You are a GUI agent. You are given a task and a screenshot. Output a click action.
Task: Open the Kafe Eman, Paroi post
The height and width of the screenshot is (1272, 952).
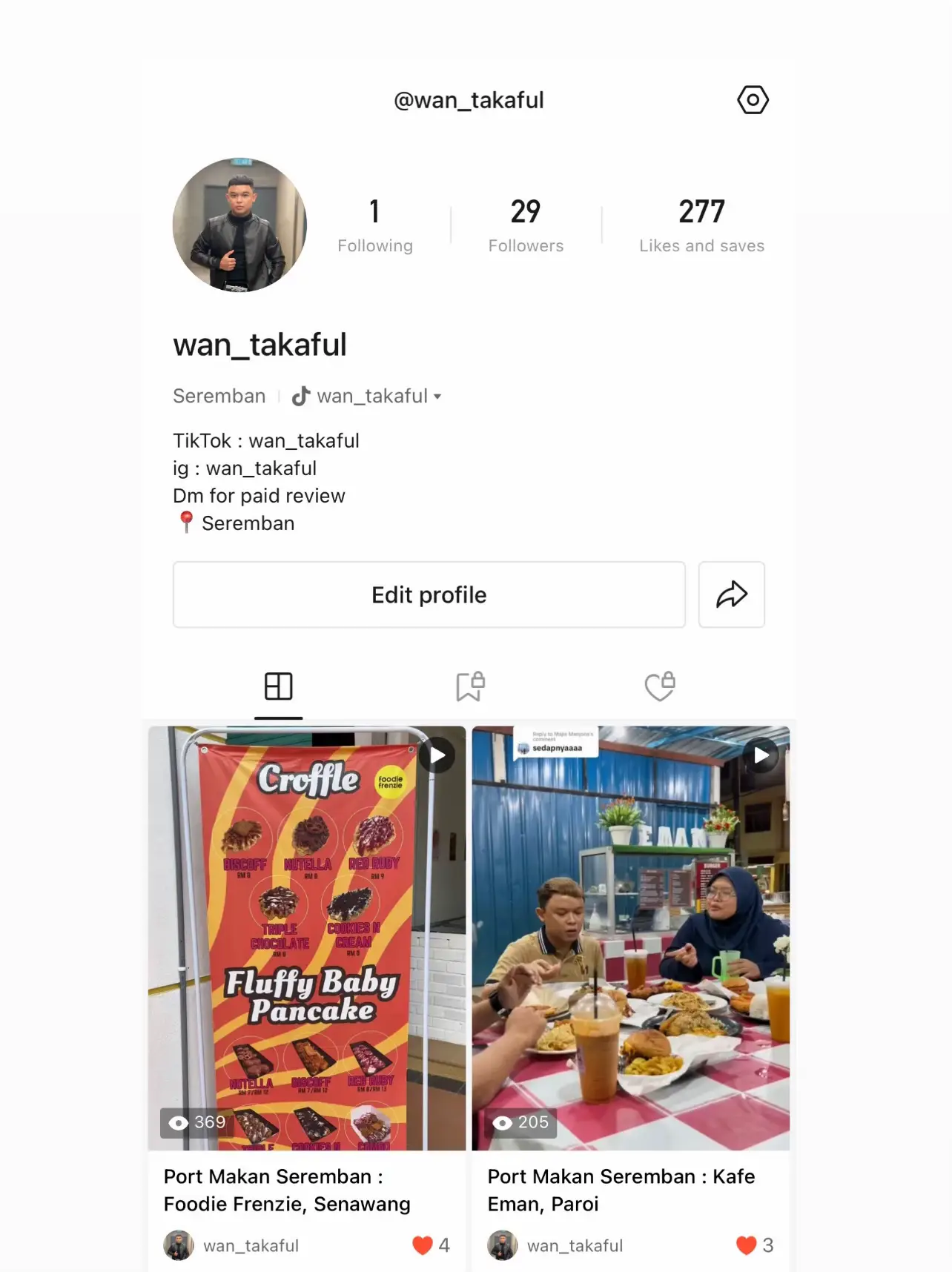point(630,938)
